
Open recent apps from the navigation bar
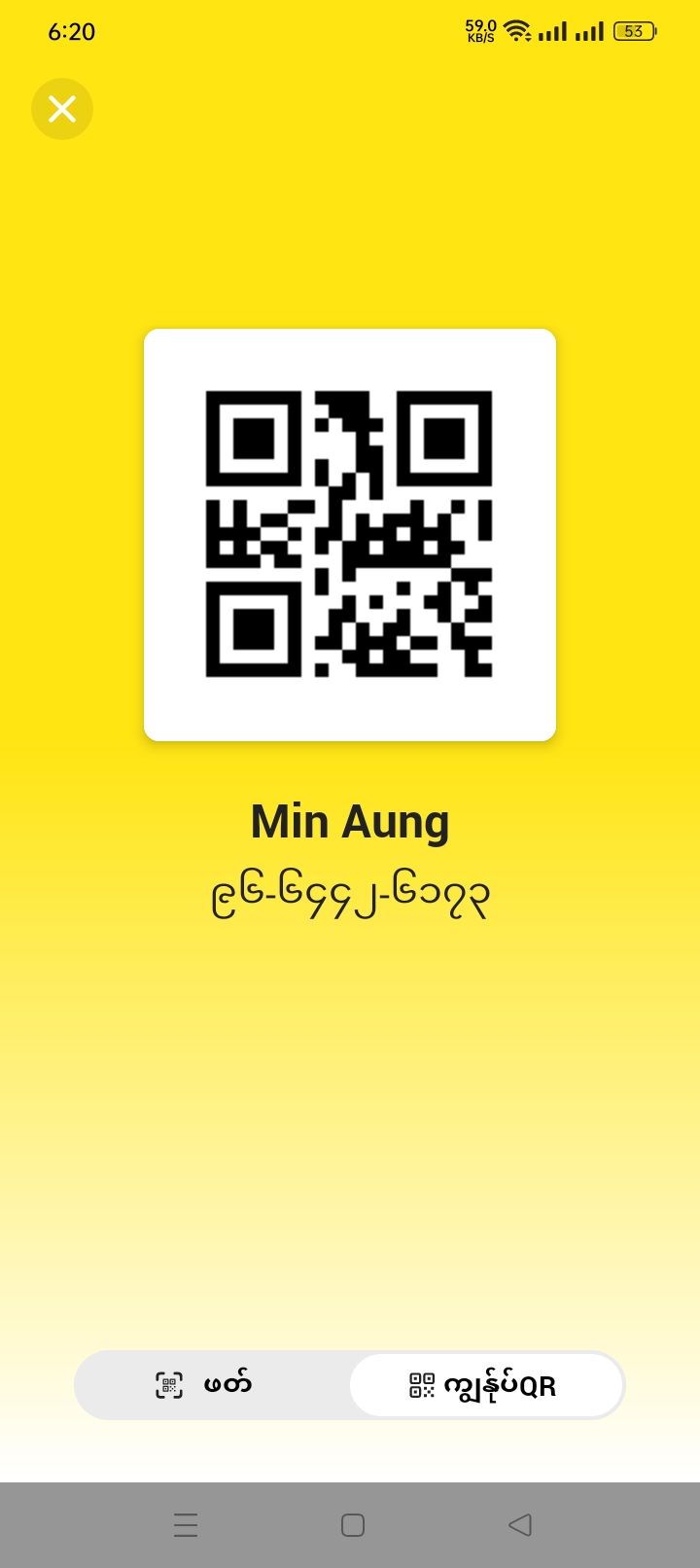pos(186,1524)
